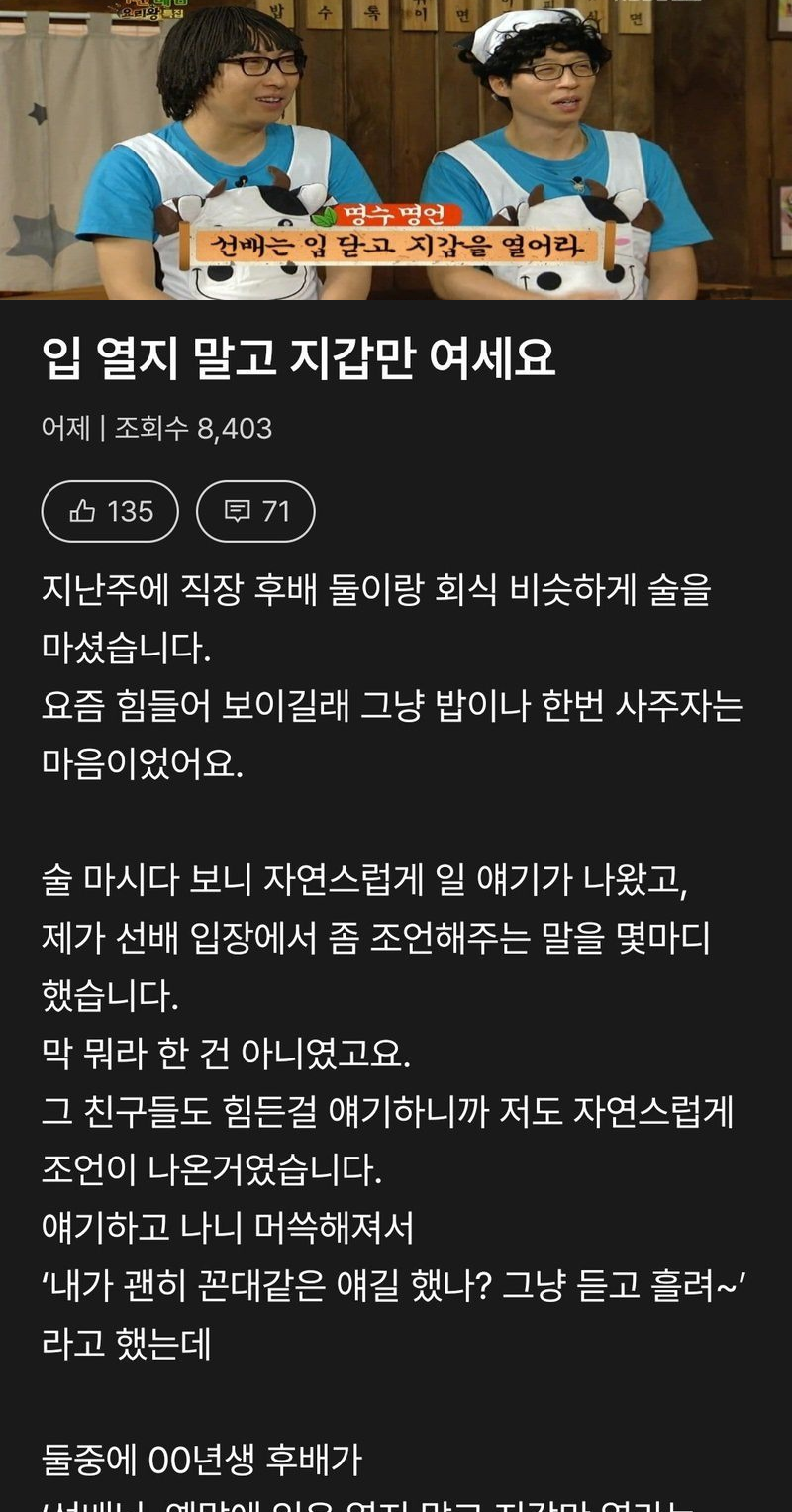792x1512 pixels.
Task: Open the post image at the top
Action: (396, 149)
